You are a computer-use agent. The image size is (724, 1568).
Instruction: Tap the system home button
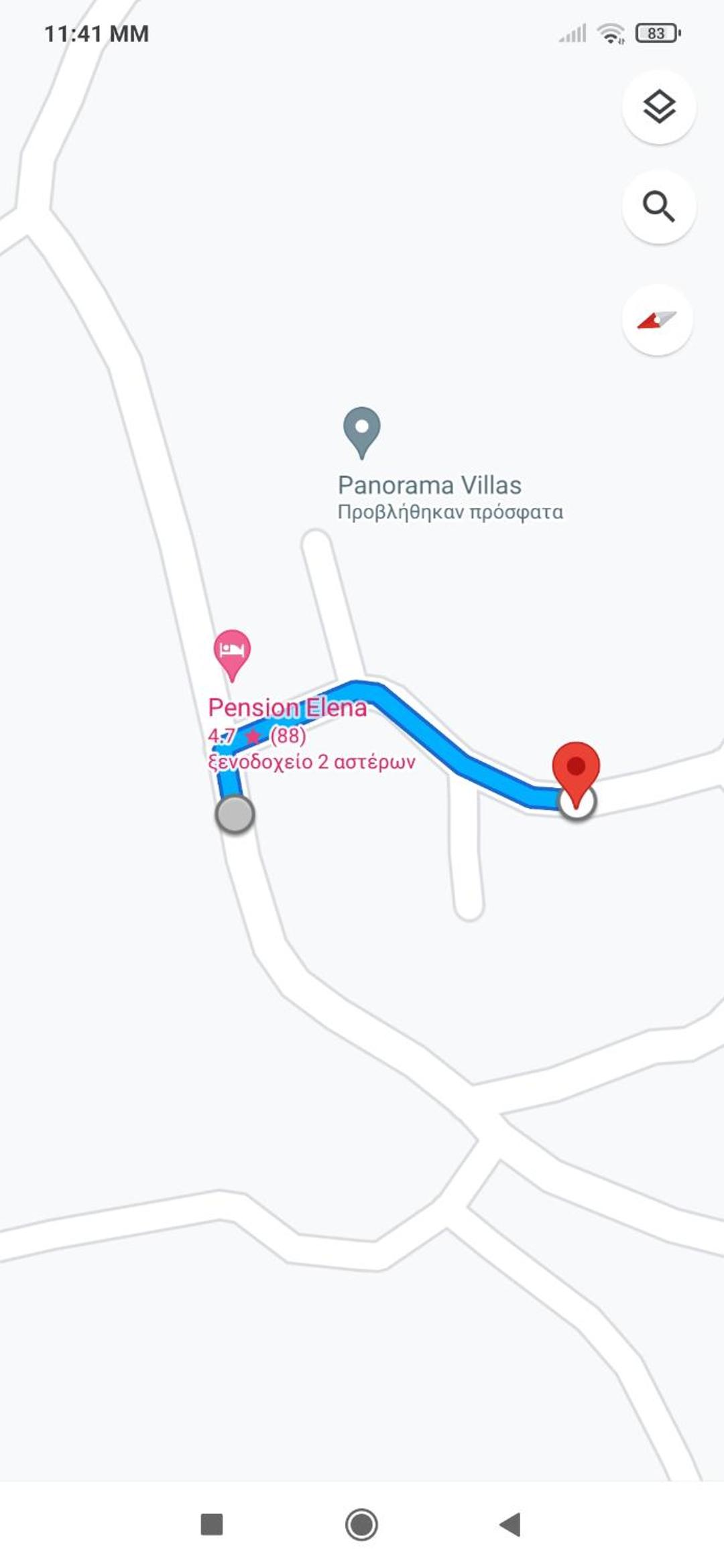(361, 1524)
